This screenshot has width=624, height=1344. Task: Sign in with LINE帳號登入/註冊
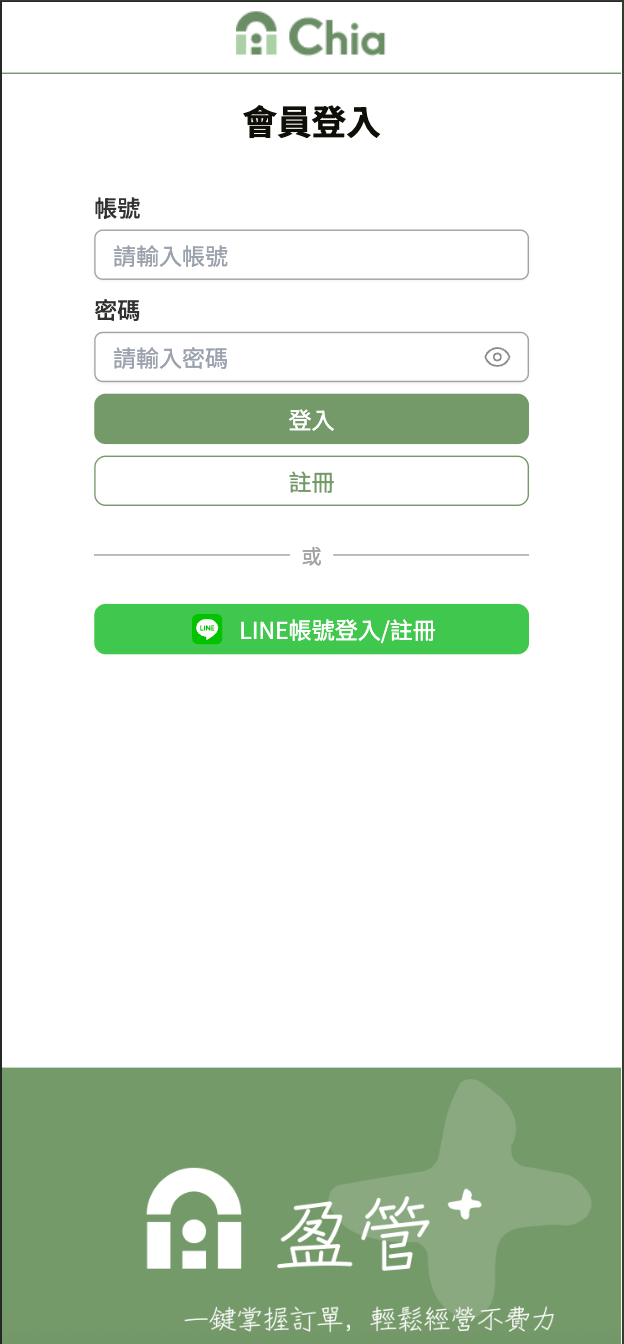[x=311, y=629]
